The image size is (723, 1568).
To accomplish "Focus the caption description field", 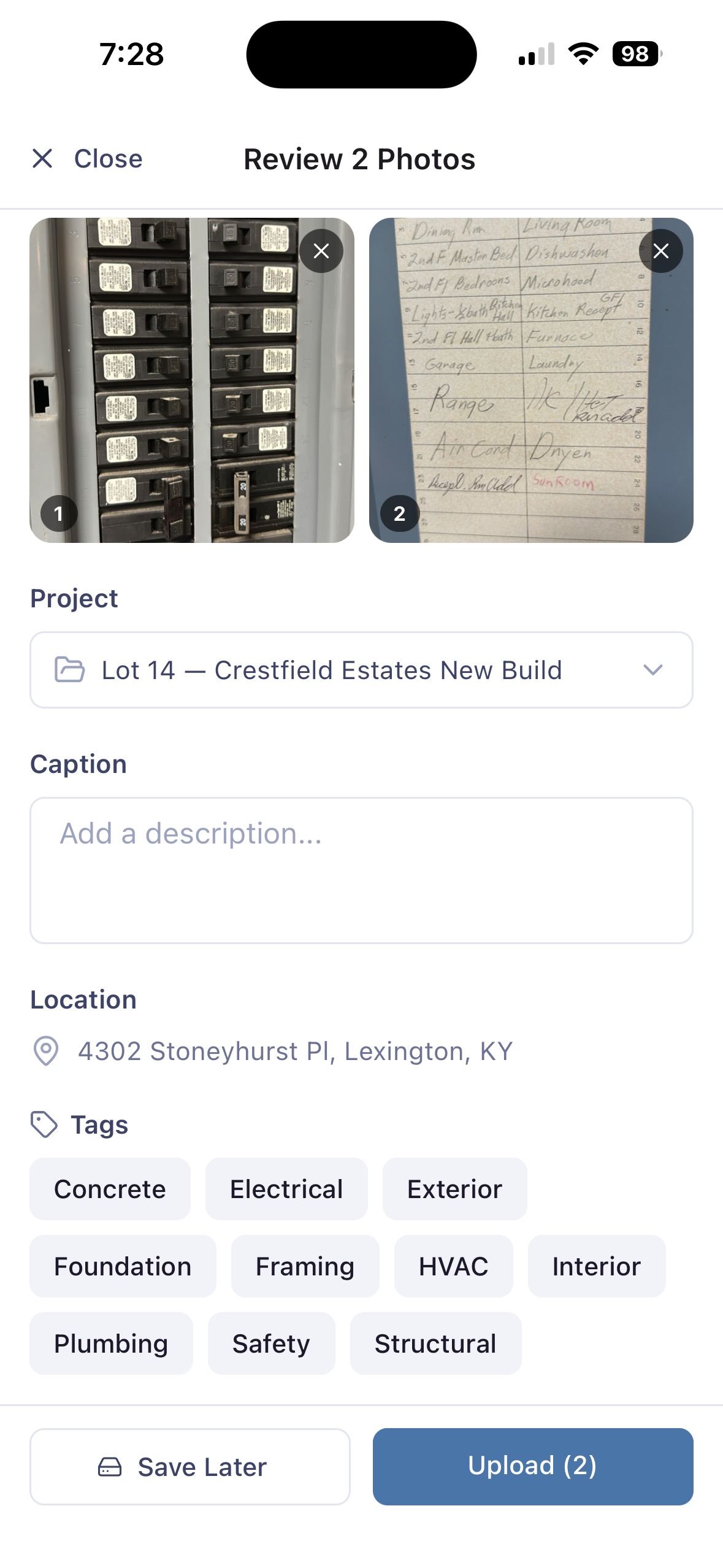I will [x=361, y=870].
